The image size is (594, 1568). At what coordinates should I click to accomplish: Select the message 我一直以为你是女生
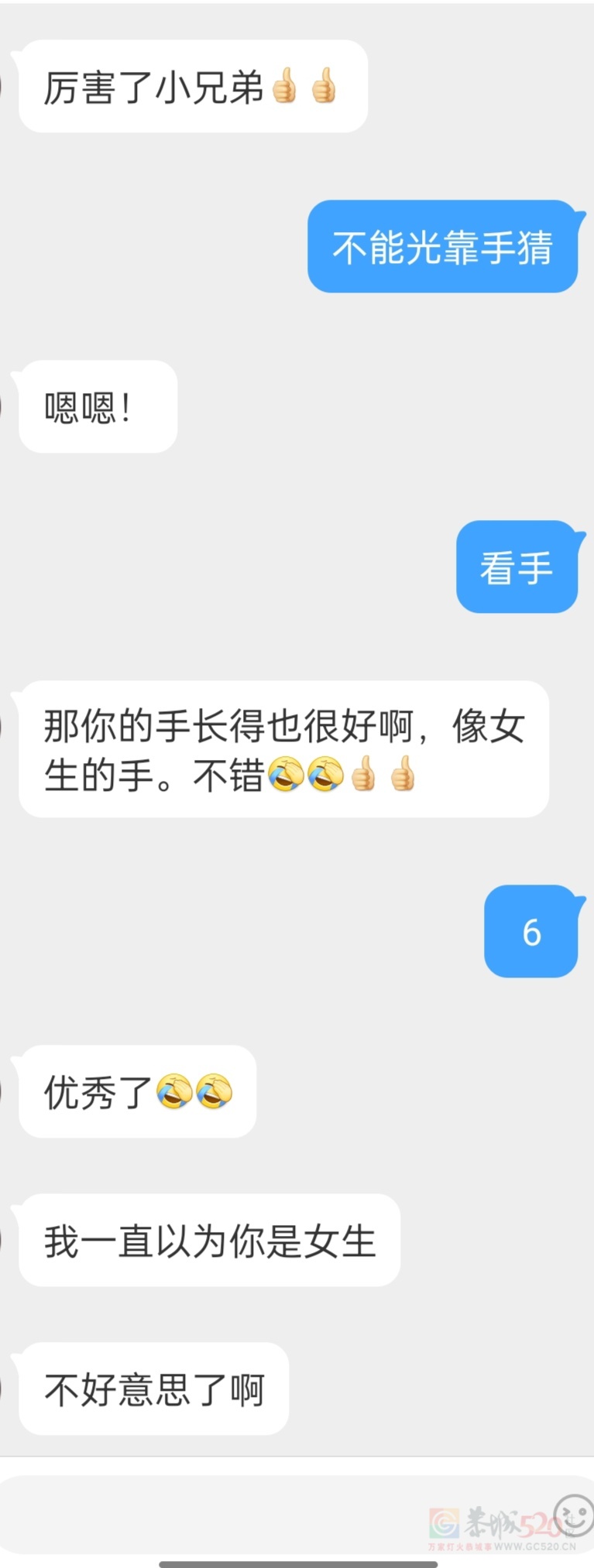coord(209,1241)
